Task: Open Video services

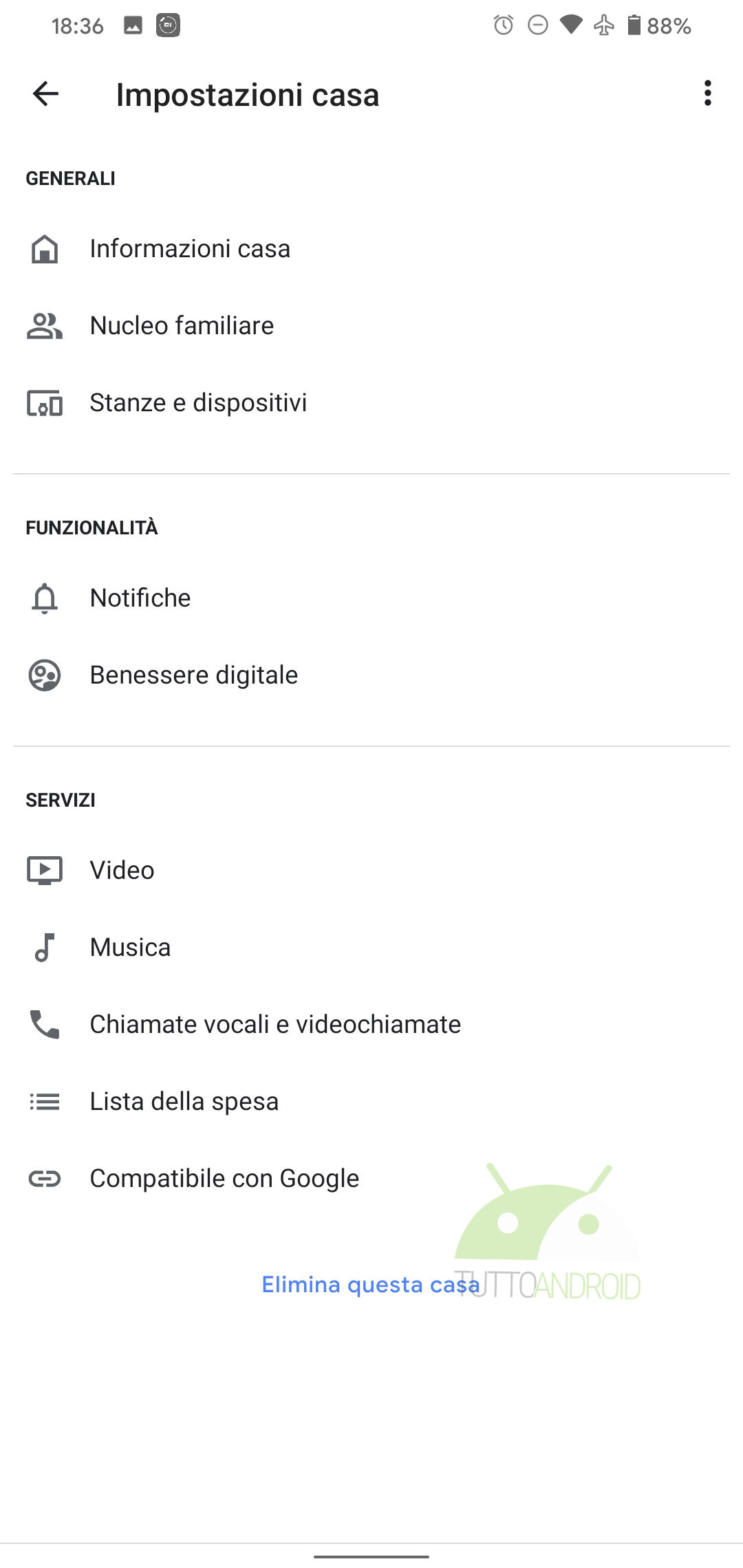Action: pos(371,871)
